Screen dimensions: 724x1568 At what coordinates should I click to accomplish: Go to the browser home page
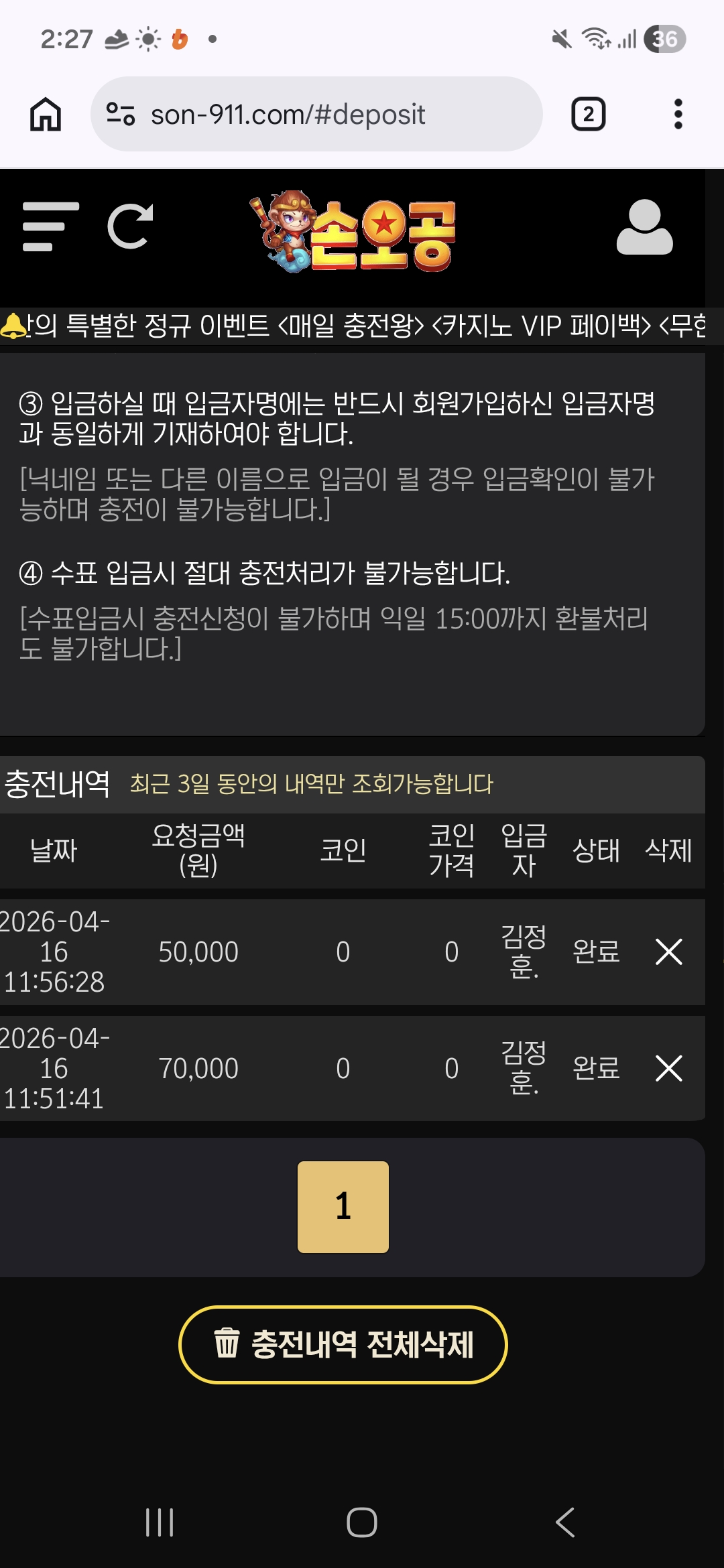pos(46,114)
